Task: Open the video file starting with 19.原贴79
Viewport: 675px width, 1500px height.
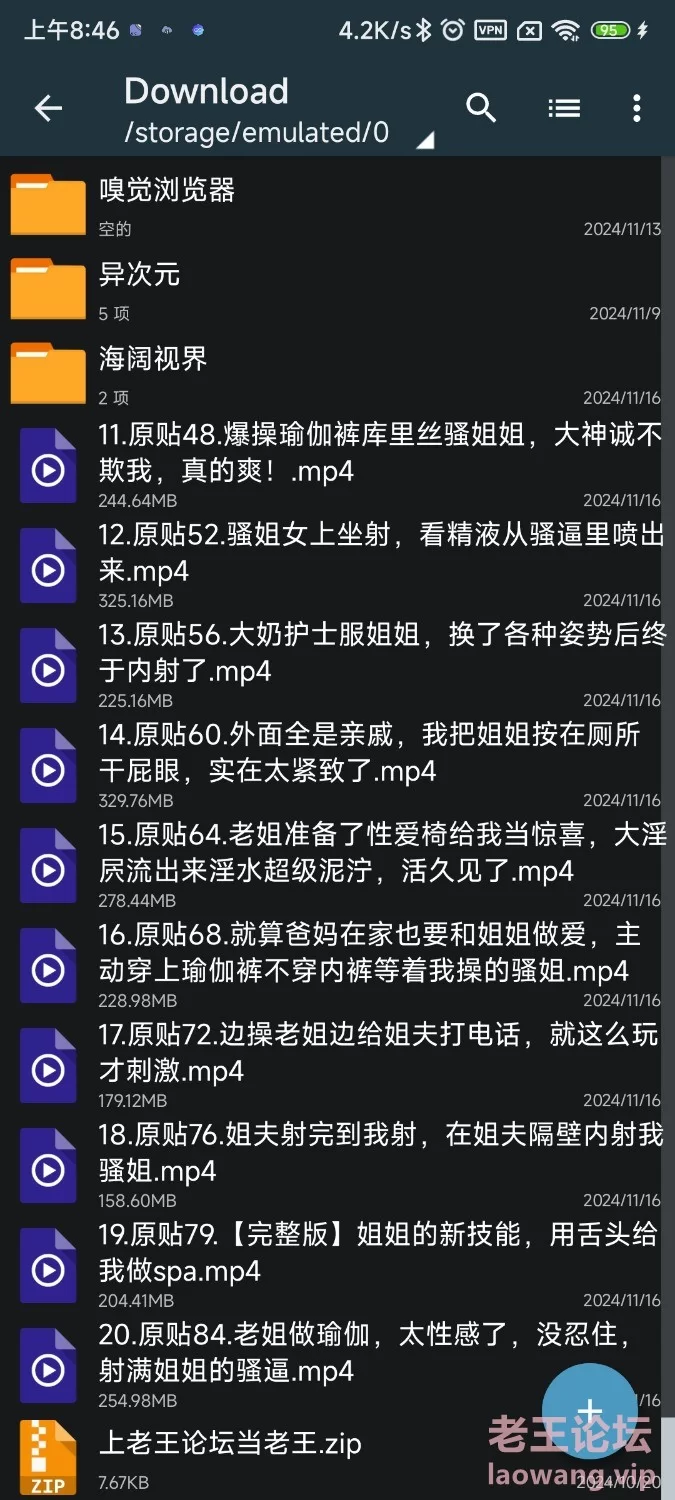Action: (x=337, y=1264)
